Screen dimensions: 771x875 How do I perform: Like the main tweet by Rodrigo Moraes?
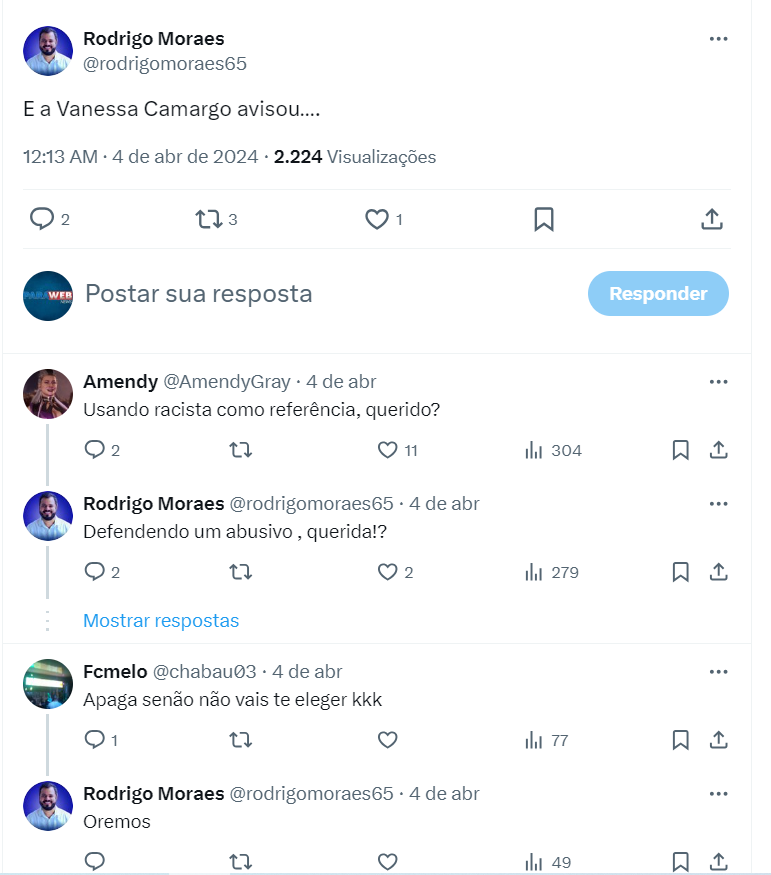tap(376, 219)
